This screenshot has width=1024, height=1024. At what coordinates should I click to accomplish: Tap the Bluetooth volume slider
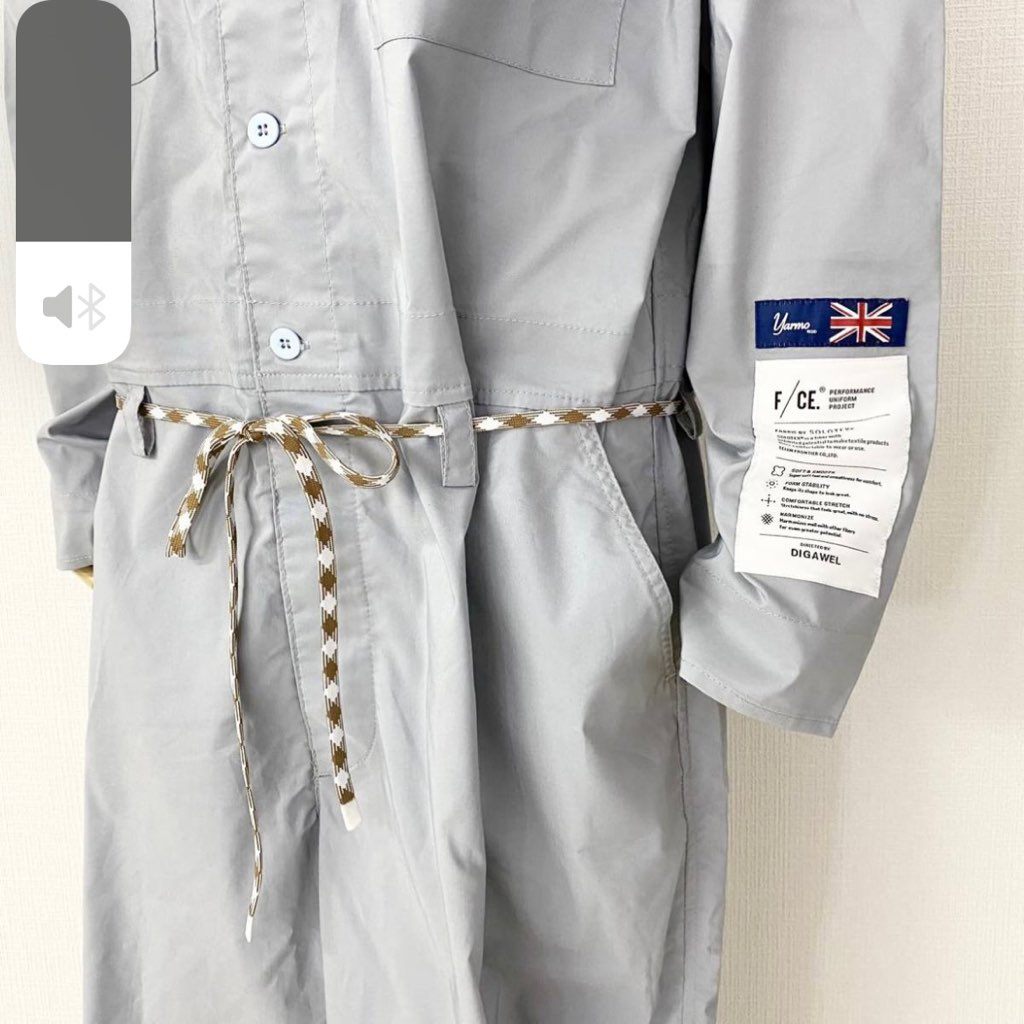click(x=73, y=182)
